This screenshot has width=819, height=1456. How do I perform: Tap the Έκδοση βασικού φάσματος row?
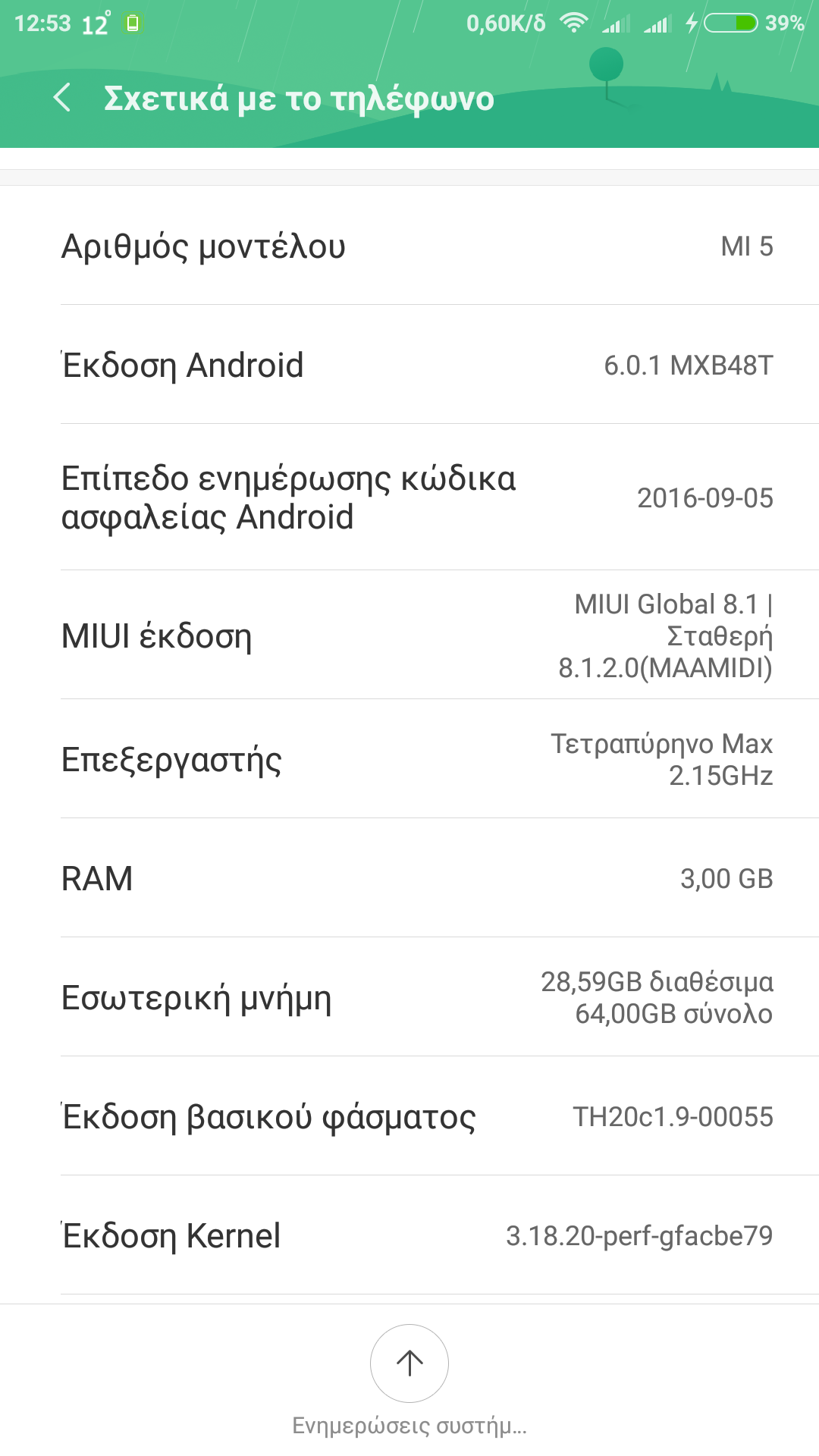coord(409,1116)
